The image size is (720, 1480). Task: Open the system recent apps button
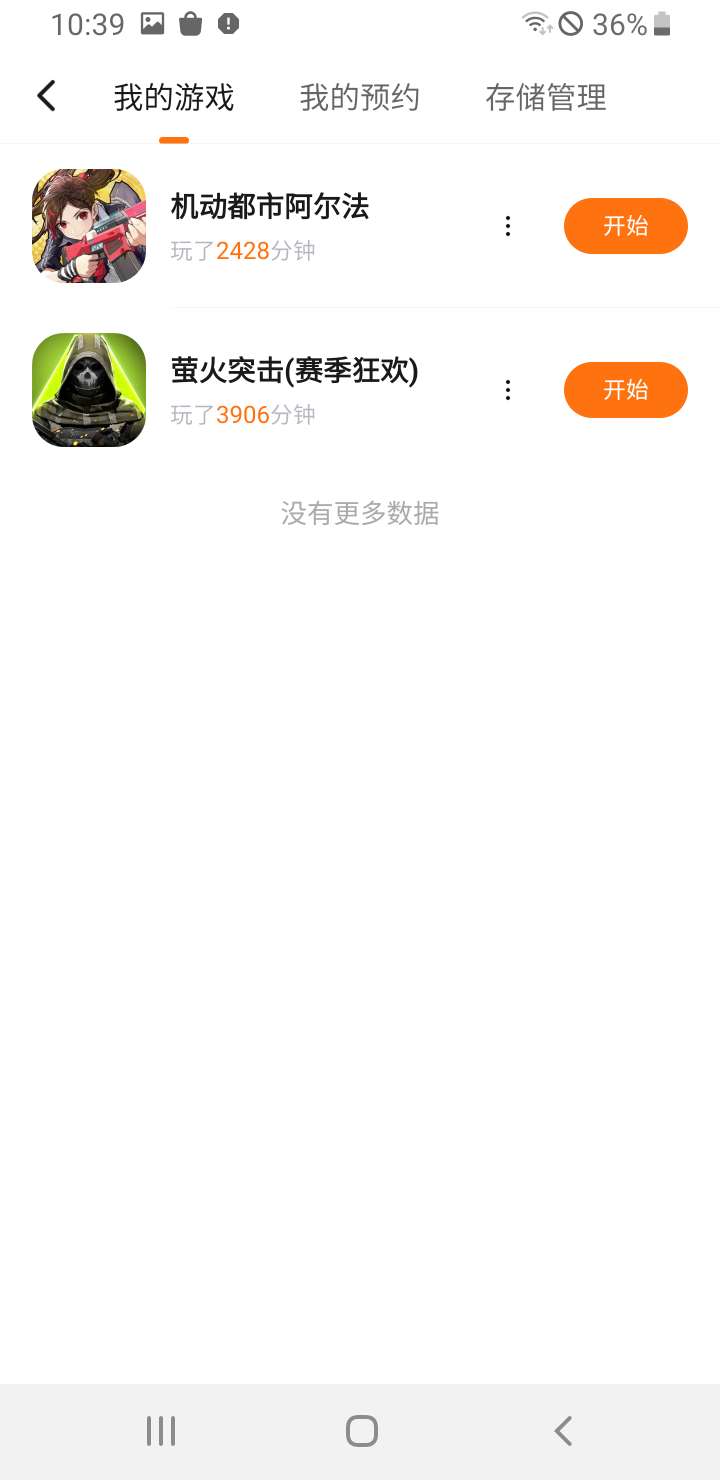point(161,1431)
